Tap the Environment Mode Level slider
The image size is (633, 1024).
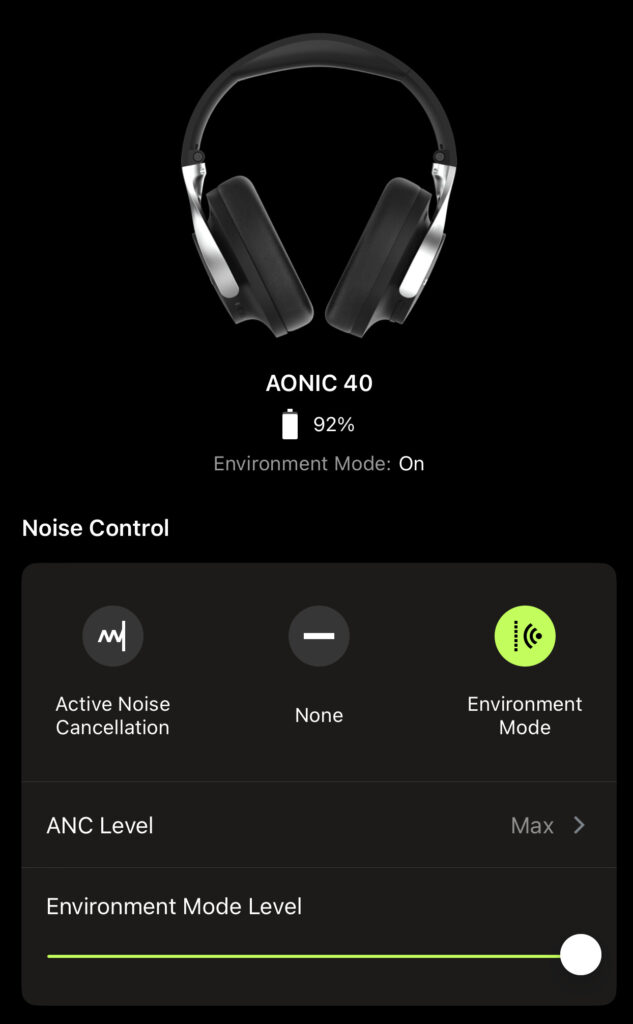coord(324,955)
